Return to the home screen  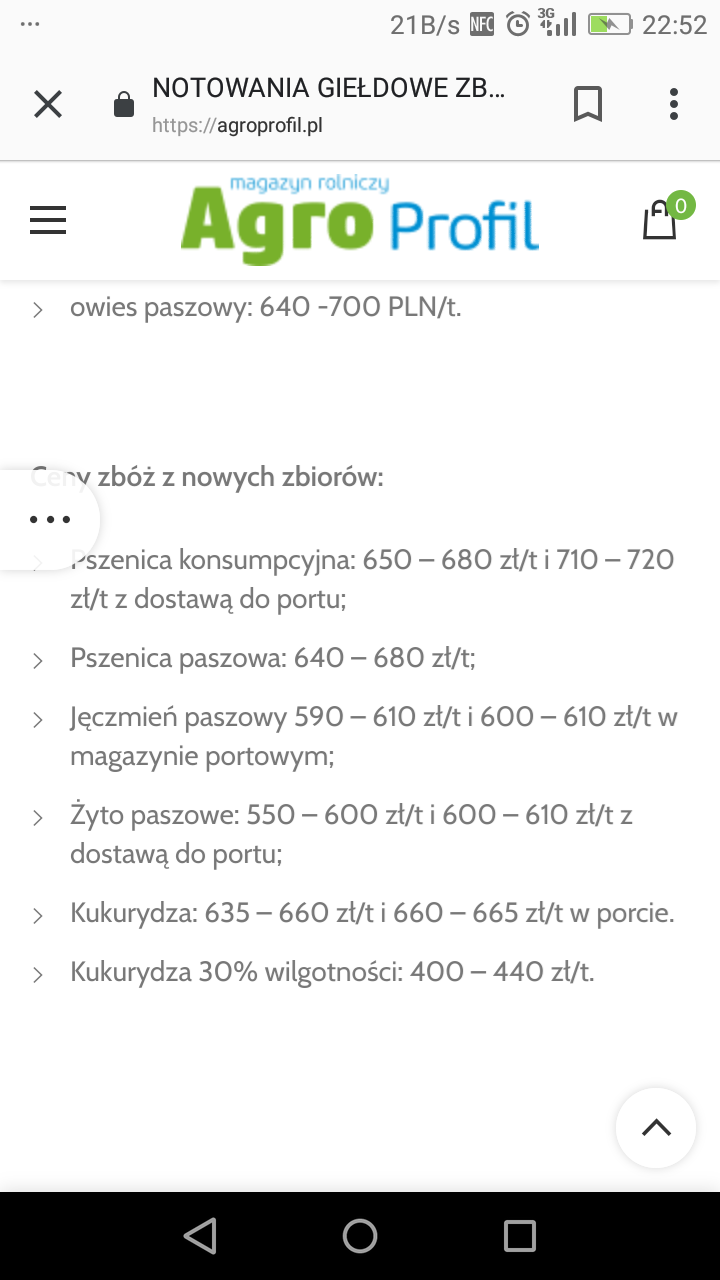point(360,1236)
